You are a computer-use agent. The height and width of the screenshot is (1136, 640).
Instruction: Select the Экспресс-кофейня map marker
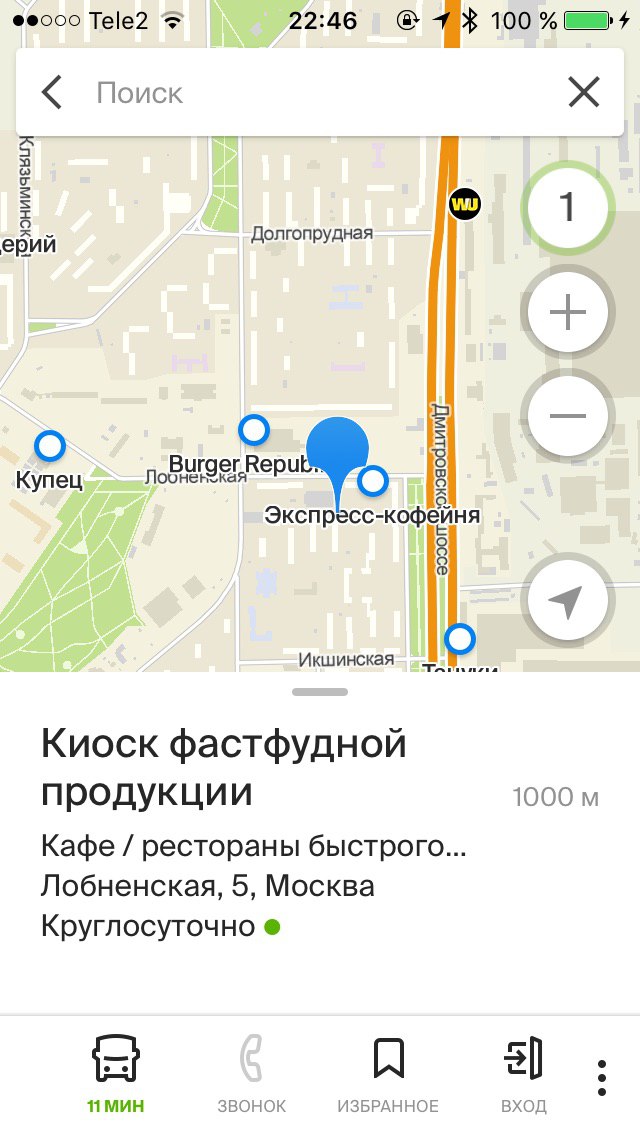tap(373, 480)
